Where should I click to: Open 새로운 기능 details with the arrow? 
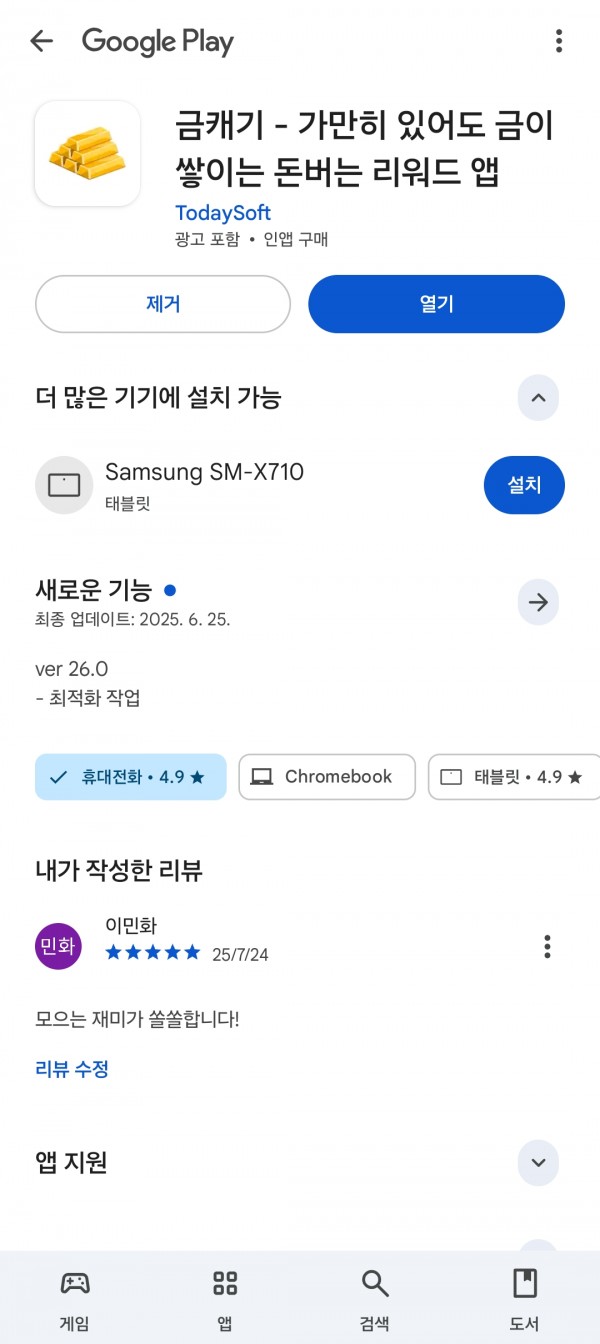click(538, 602)
